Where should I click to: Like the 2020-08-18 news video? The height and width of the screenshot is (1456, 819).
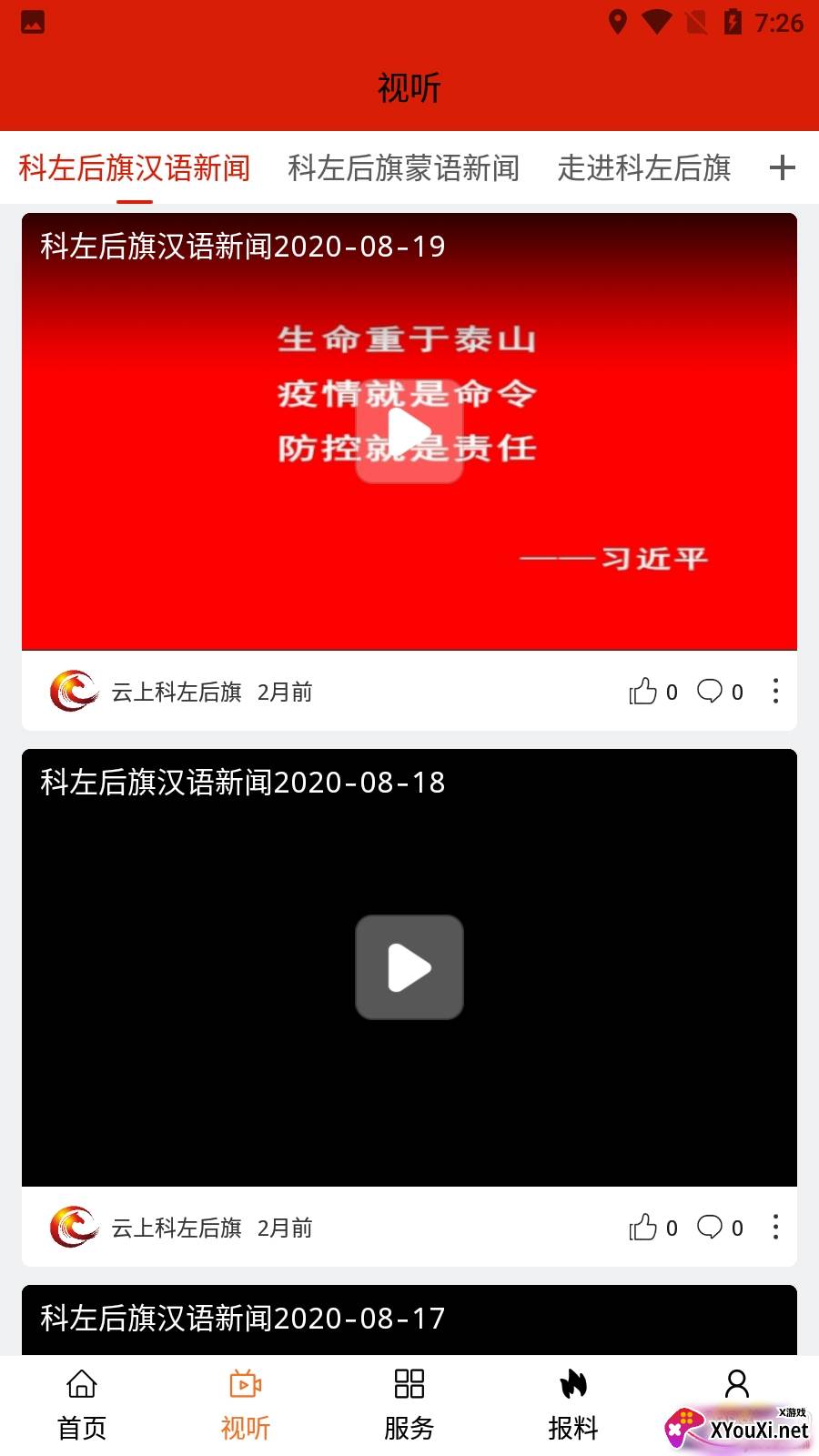click(652, 1228)
